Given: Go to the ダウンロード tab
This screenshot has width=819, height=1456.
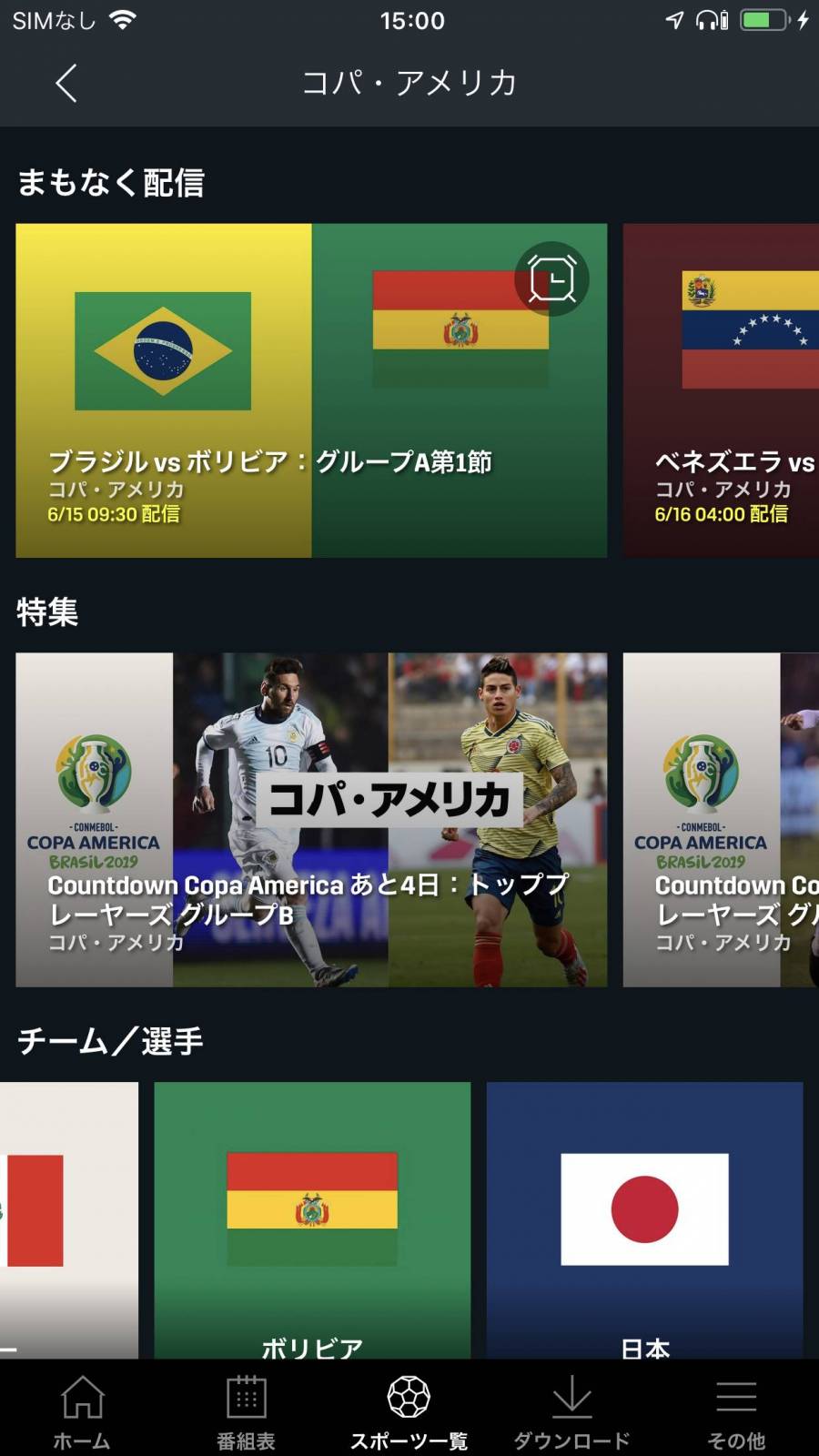Looking at the screenshot, I should point(571,1412).
